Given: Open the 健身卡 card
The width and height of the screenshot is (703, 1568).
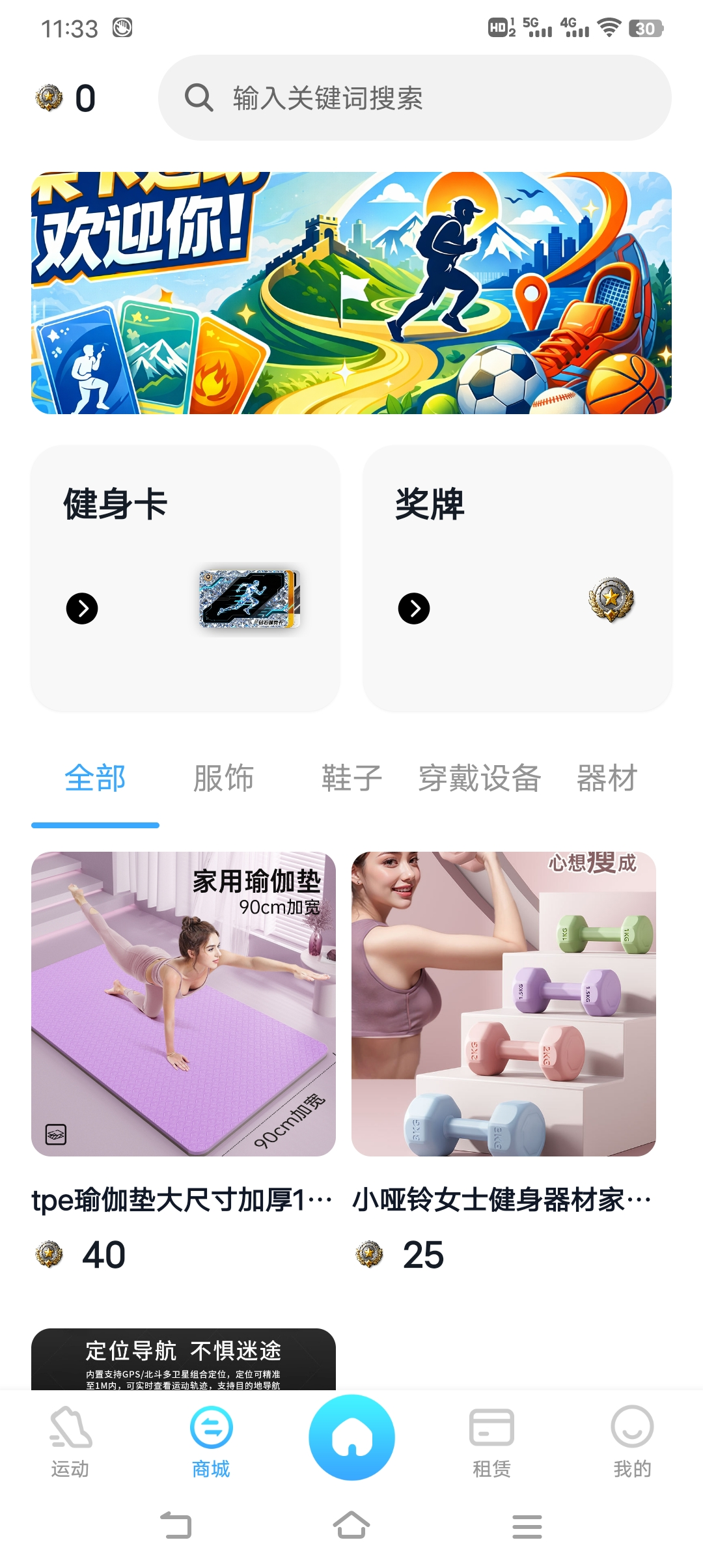Looking at the screenshot, I should (186, 578).
